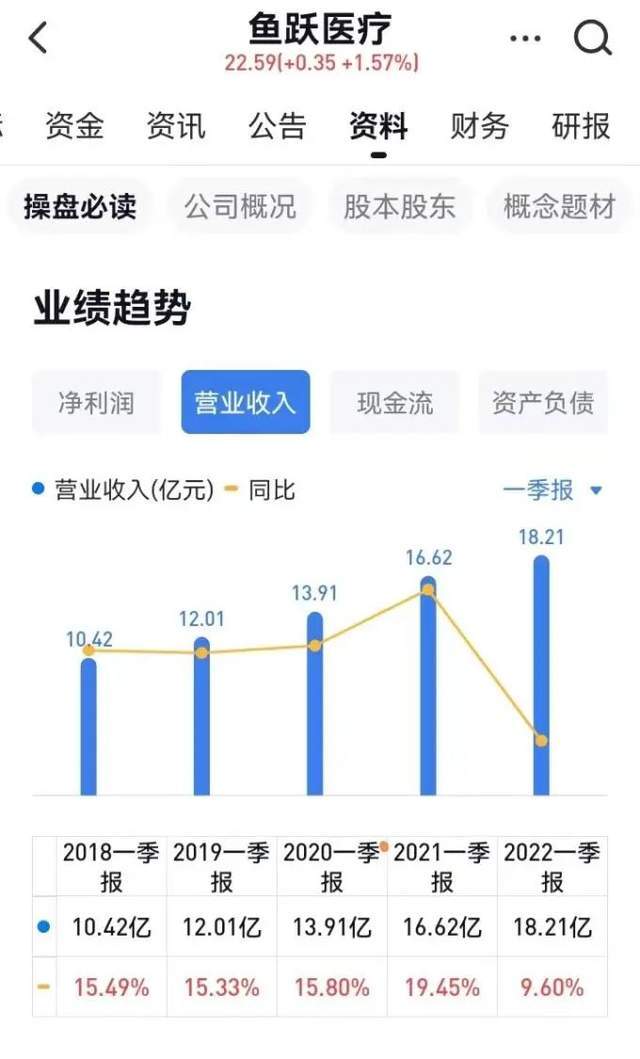Switch to the 资金 tab

[75, 126]
